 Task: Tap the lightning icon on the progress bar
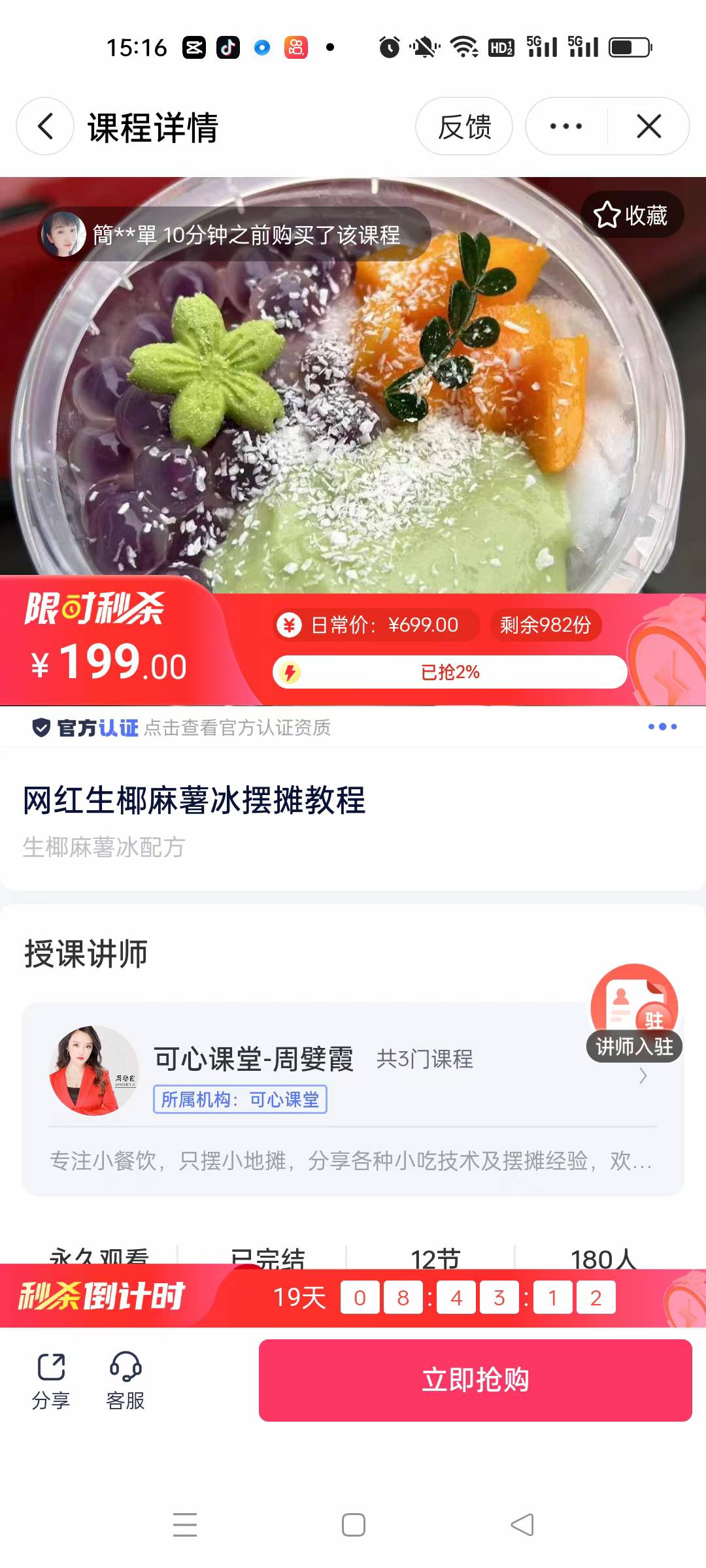292,672
